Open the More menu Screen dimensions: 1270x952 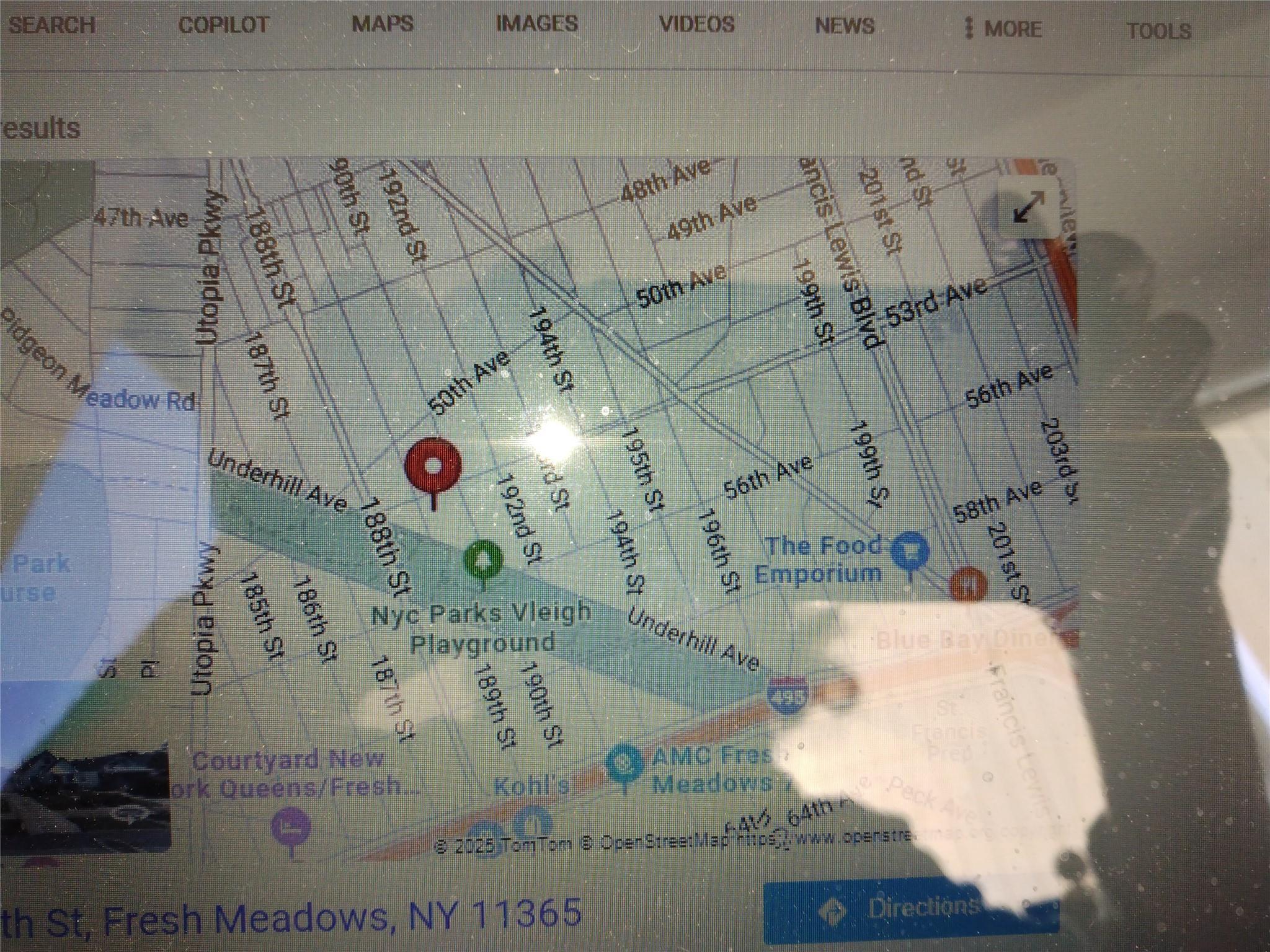pos(1003,29)
